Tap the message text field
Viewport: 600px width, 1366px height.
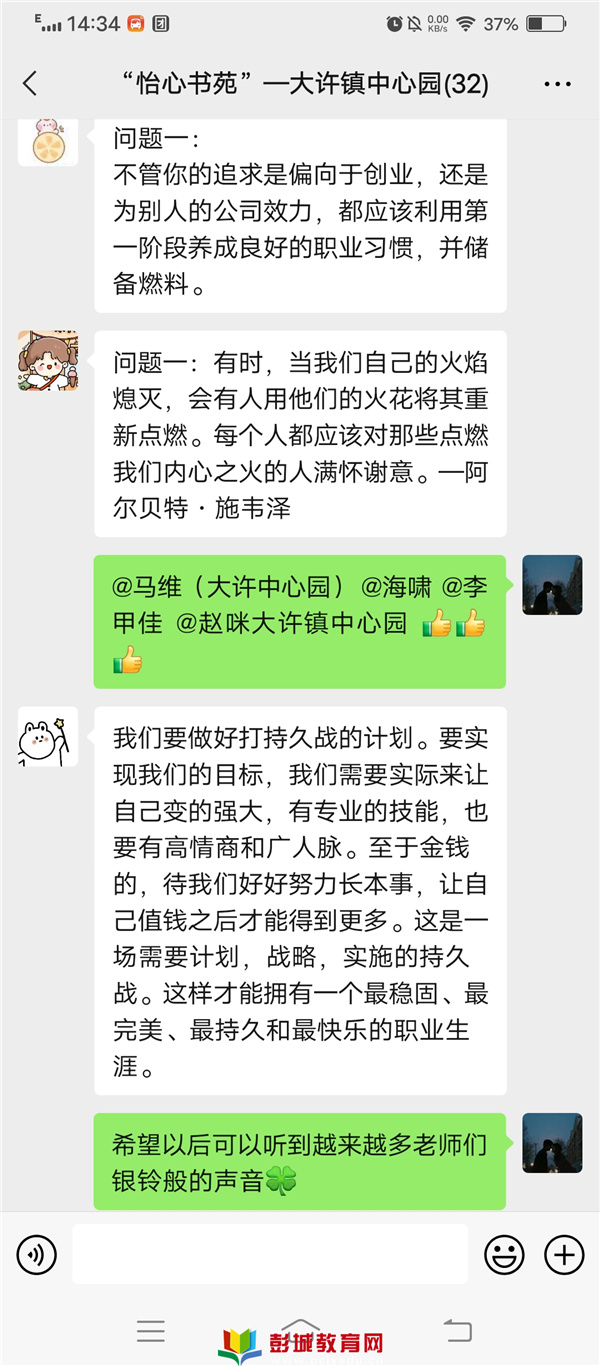pyautogui.click(x=270, y=1254)
